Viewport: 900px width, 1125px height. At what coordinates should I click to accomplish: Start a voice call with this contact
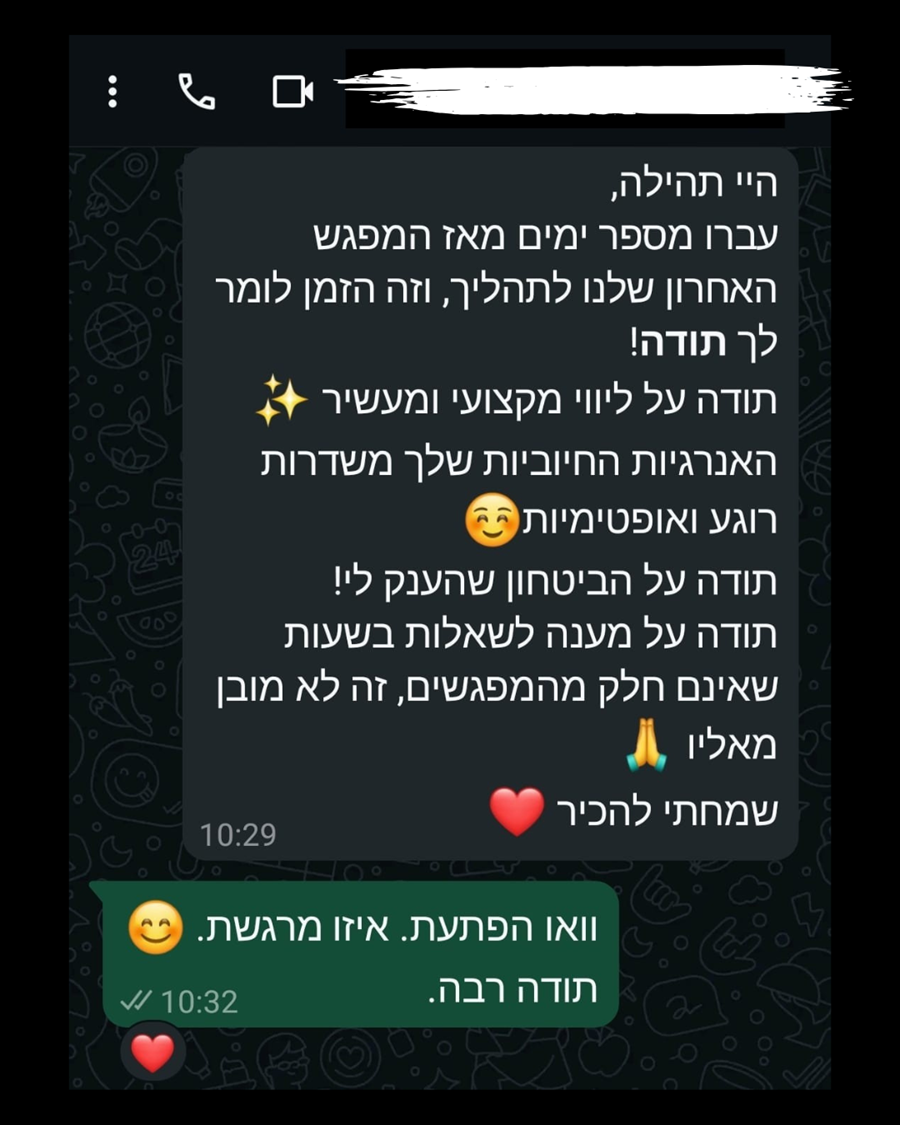197,92
